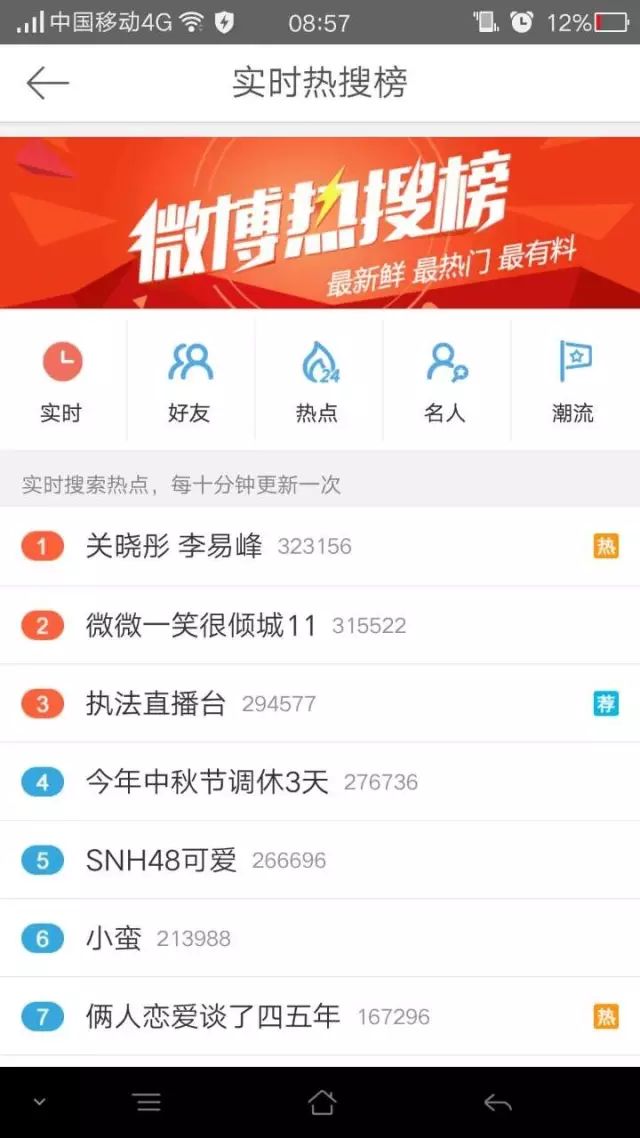640x1138 pixels.
Task: Open hot search 俩人恋爱谈了四五年
Action: (213, 1017)
